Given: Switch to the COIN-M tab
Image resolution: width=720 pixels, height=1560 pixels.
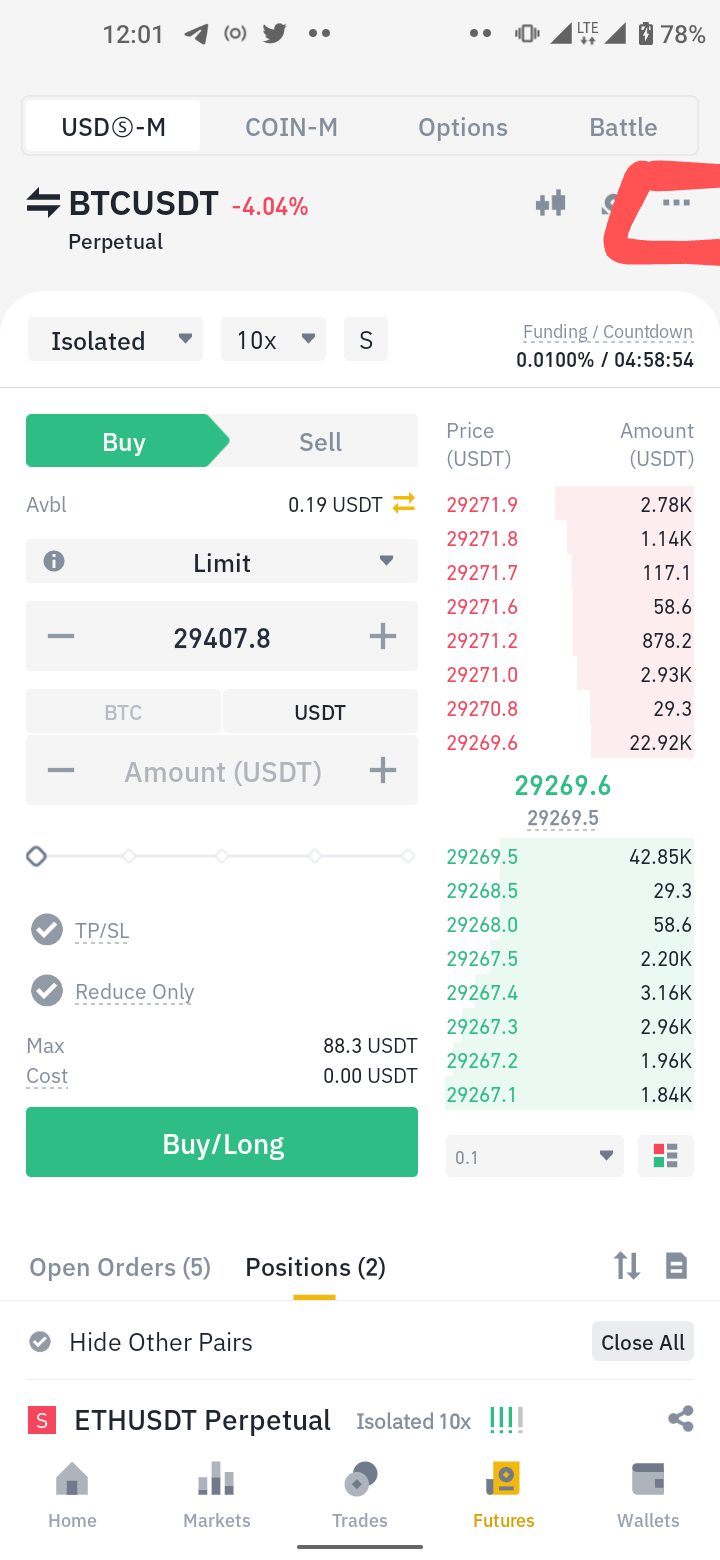Looking at the screenshot, I should click(x=291, y=127).
